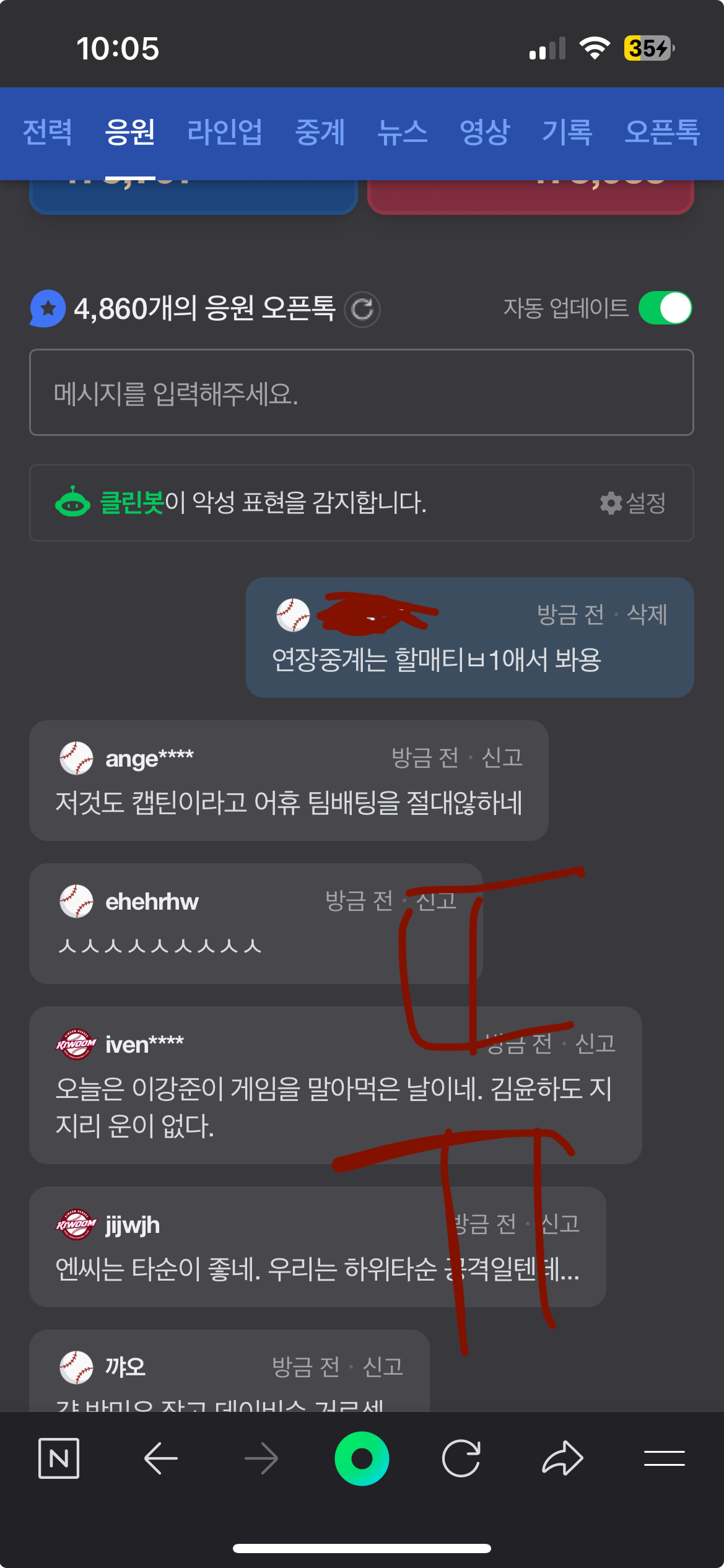Share this page
Screen dimensions: 724x1568
coord(562,1458)
